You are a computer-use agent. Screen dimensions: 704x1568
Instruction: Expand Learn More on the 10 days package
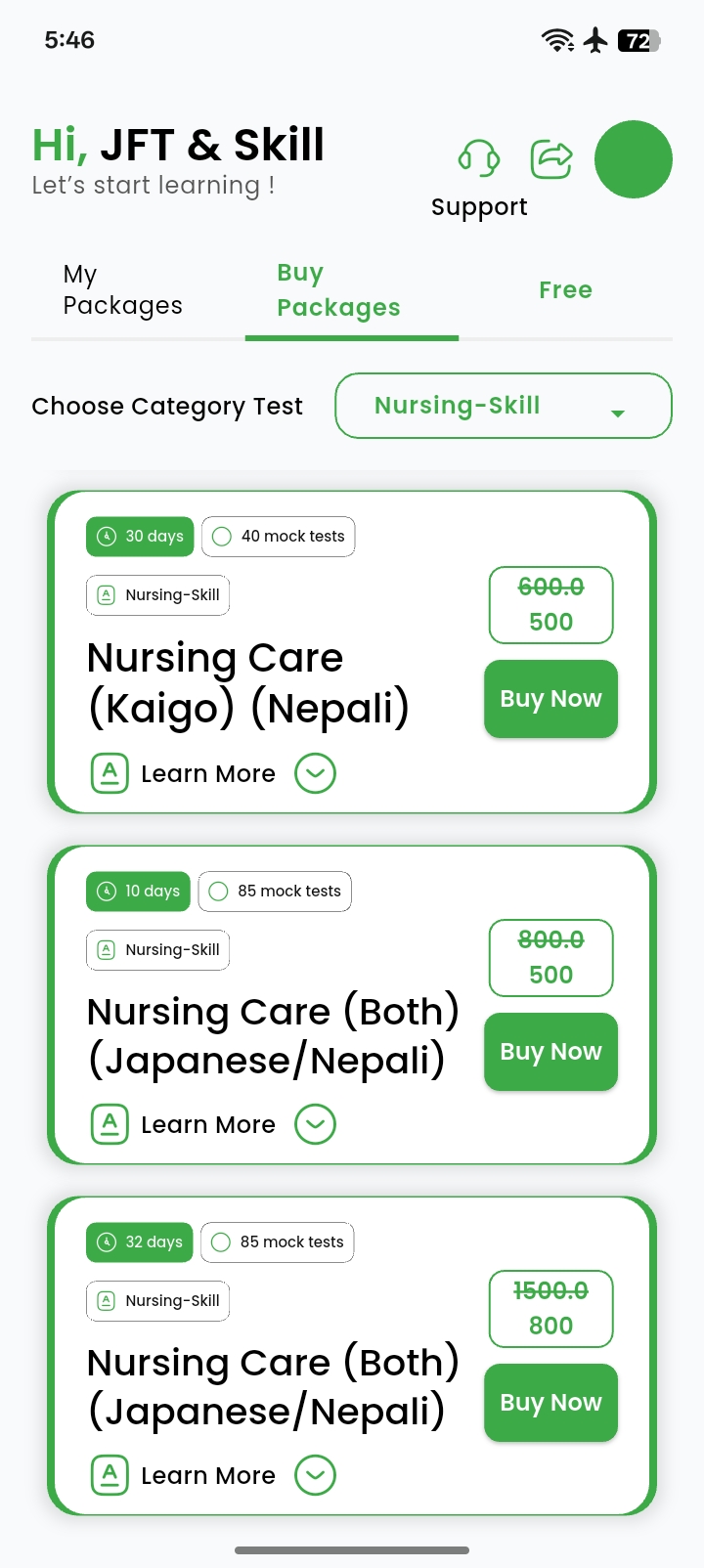[x=315, y=1124]
